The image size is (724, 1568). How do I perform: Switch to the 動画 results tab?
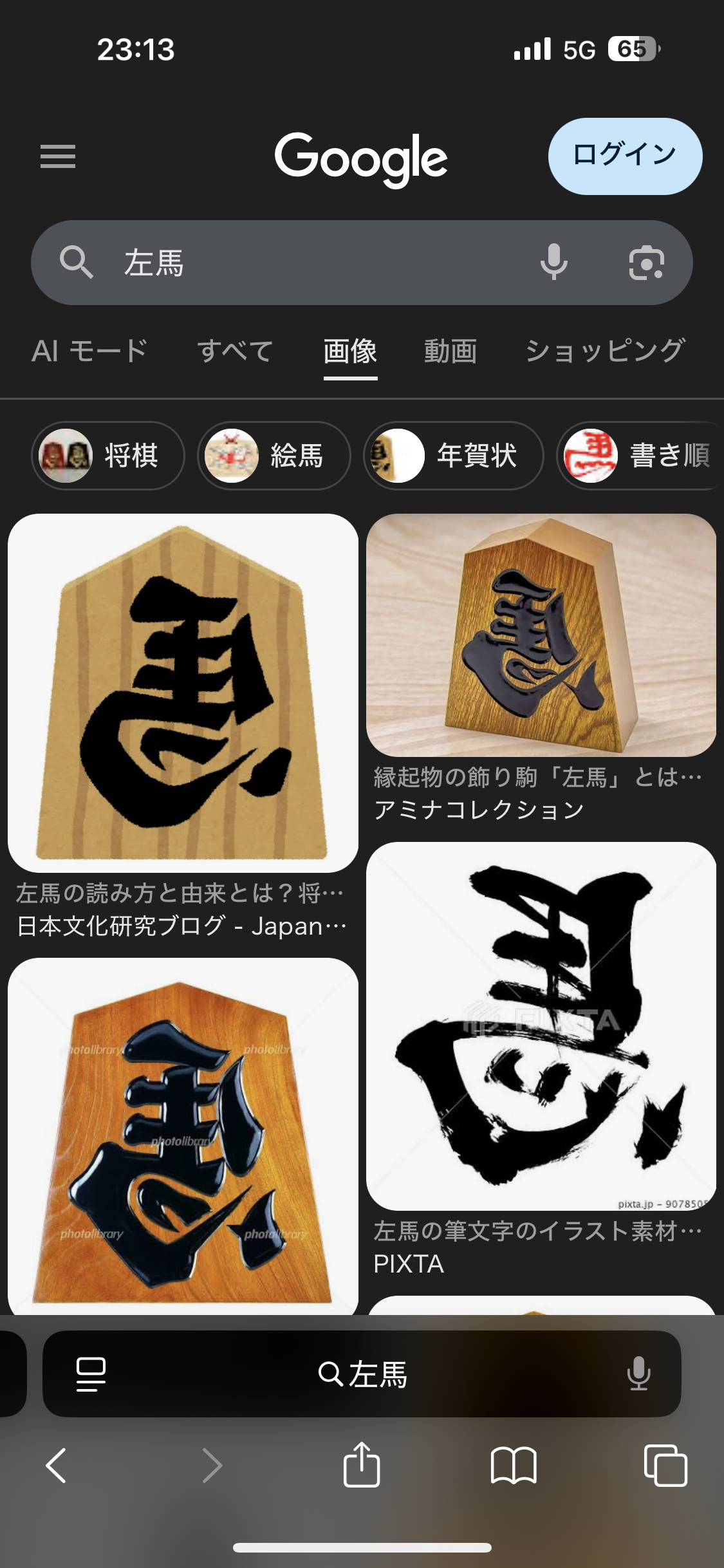(449, 351)
